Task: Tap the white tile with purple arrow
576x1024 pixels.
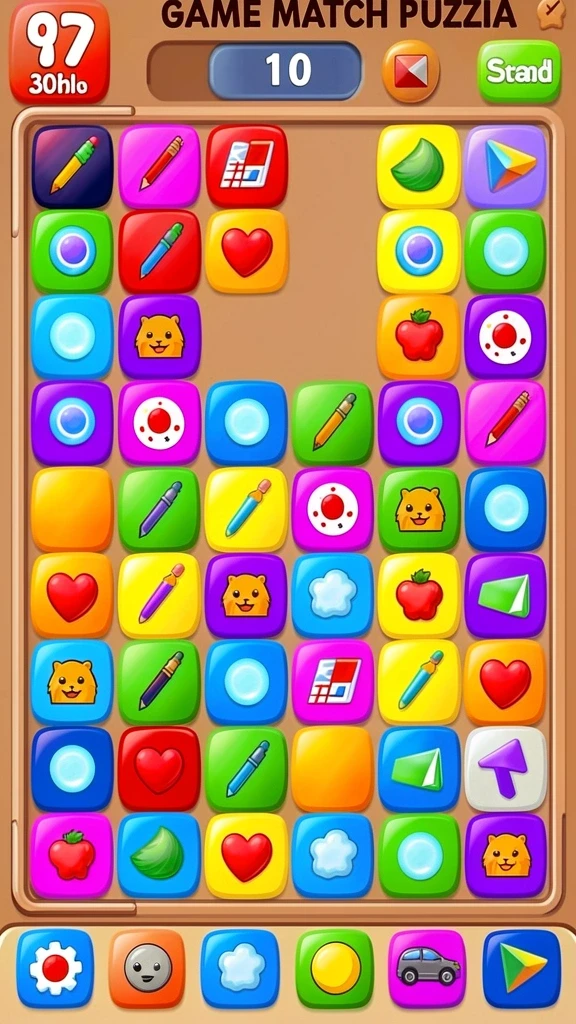Action: [x=505, y=769]
